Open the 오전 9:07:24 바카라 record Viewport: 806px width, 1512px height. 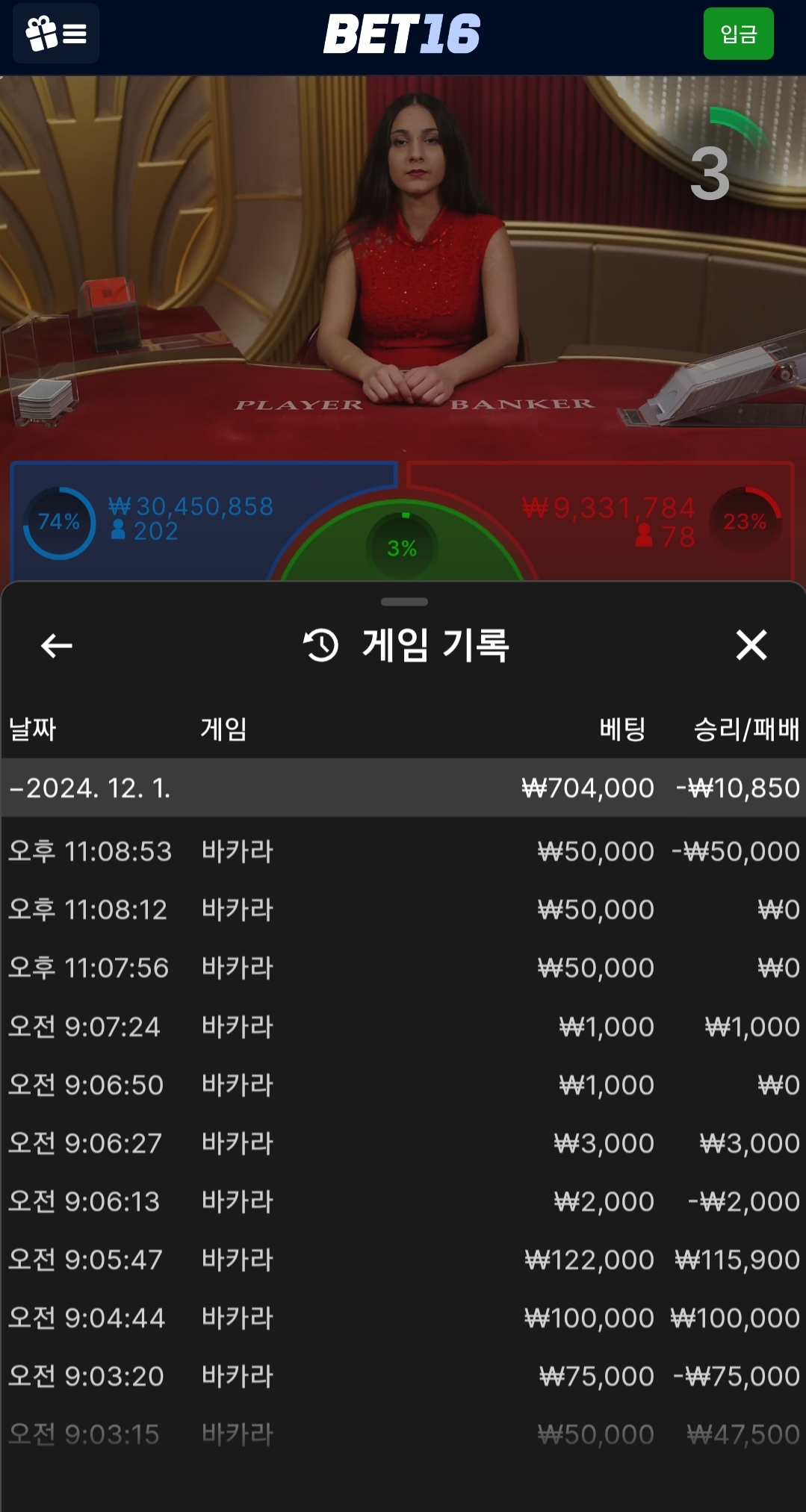403,1027
